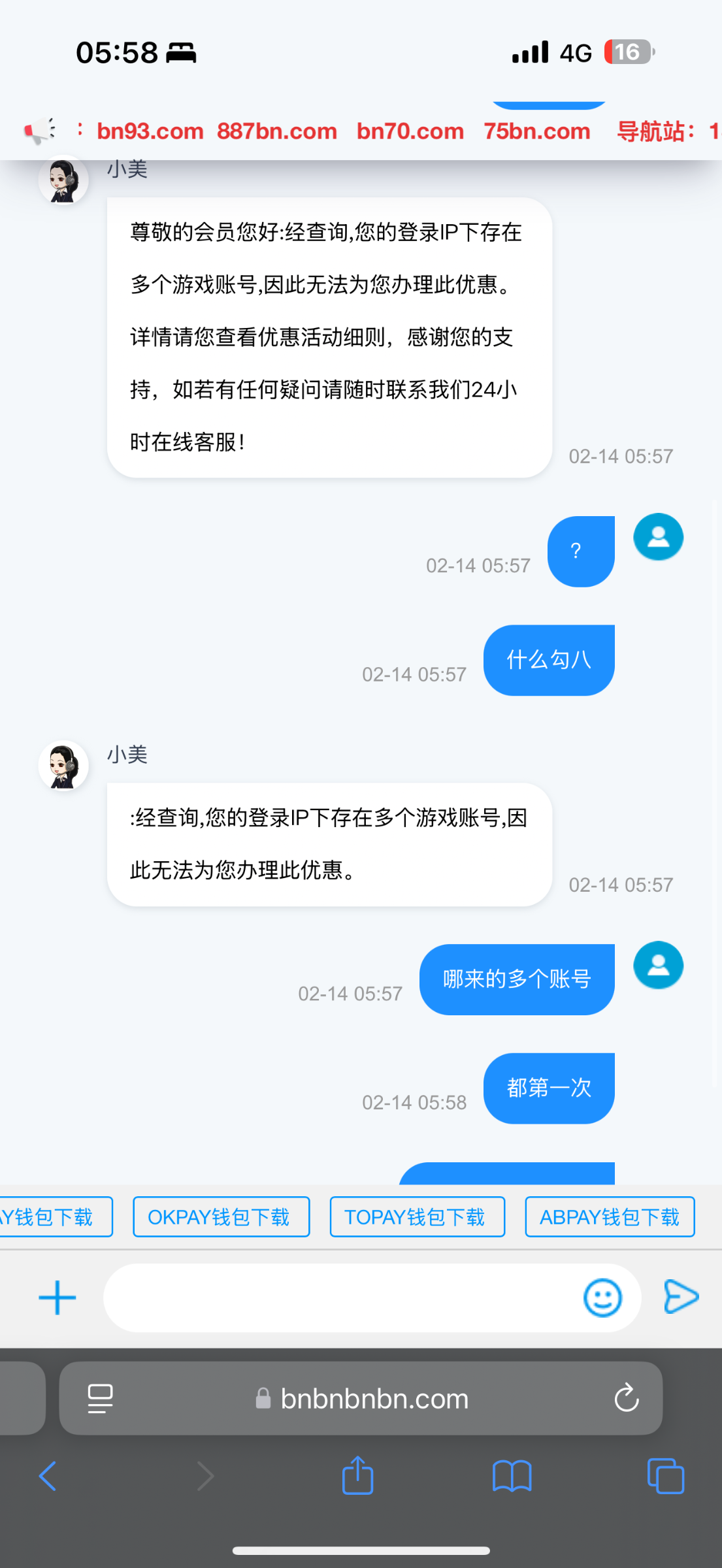The height and width of the screenshot is (1568, 722).
Task: Open ABPAY钱包下载 link
Action: click(610, 1217)
